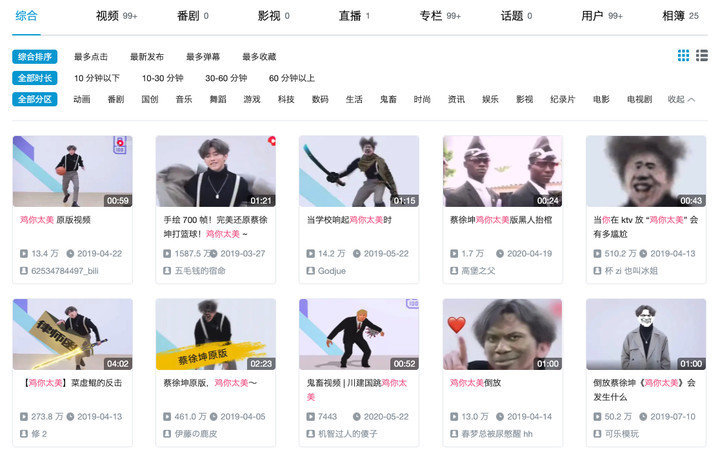
Task: Switch to the 用户 tab
Action: (593, 16)
